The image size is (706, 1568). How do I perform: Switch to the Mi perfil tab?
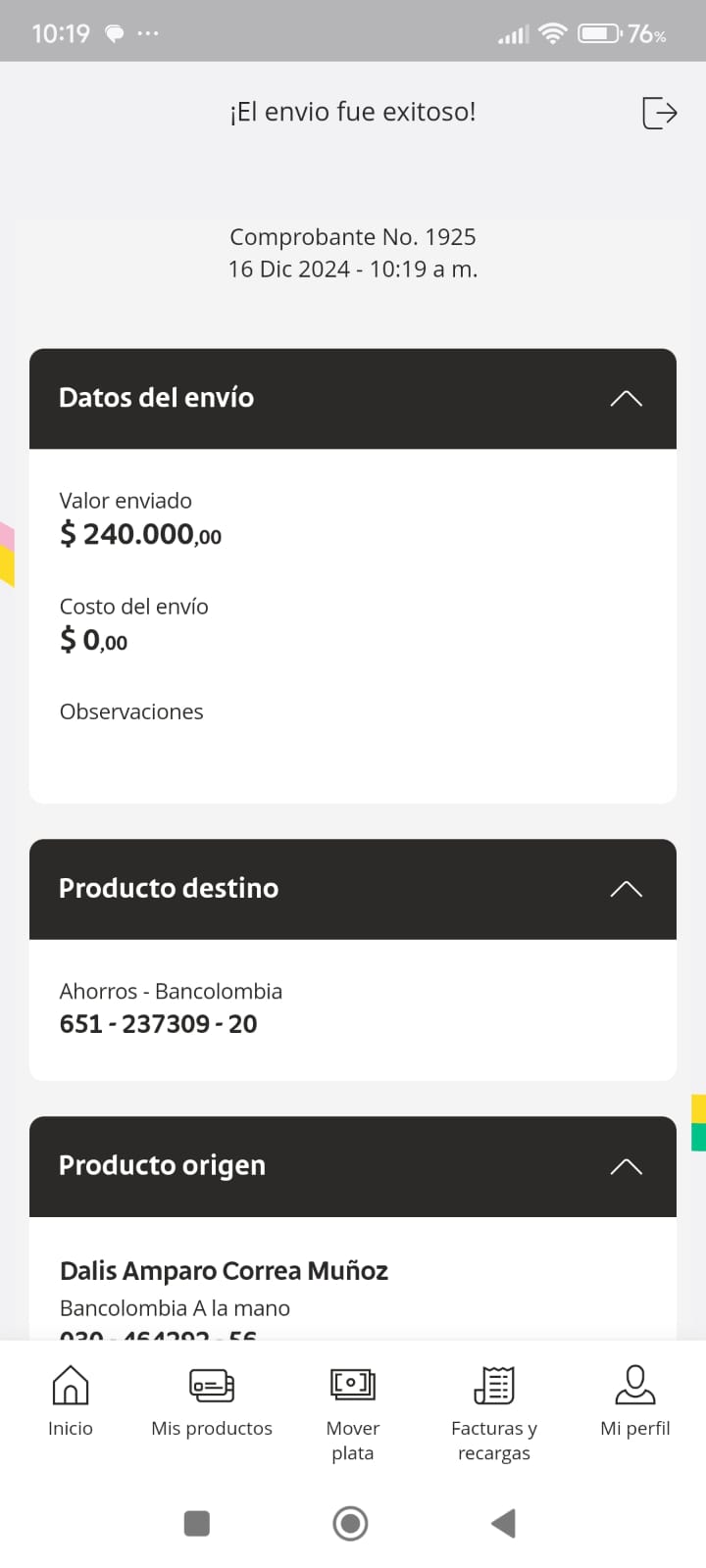pyautogui.click(x=635, y=1401)
